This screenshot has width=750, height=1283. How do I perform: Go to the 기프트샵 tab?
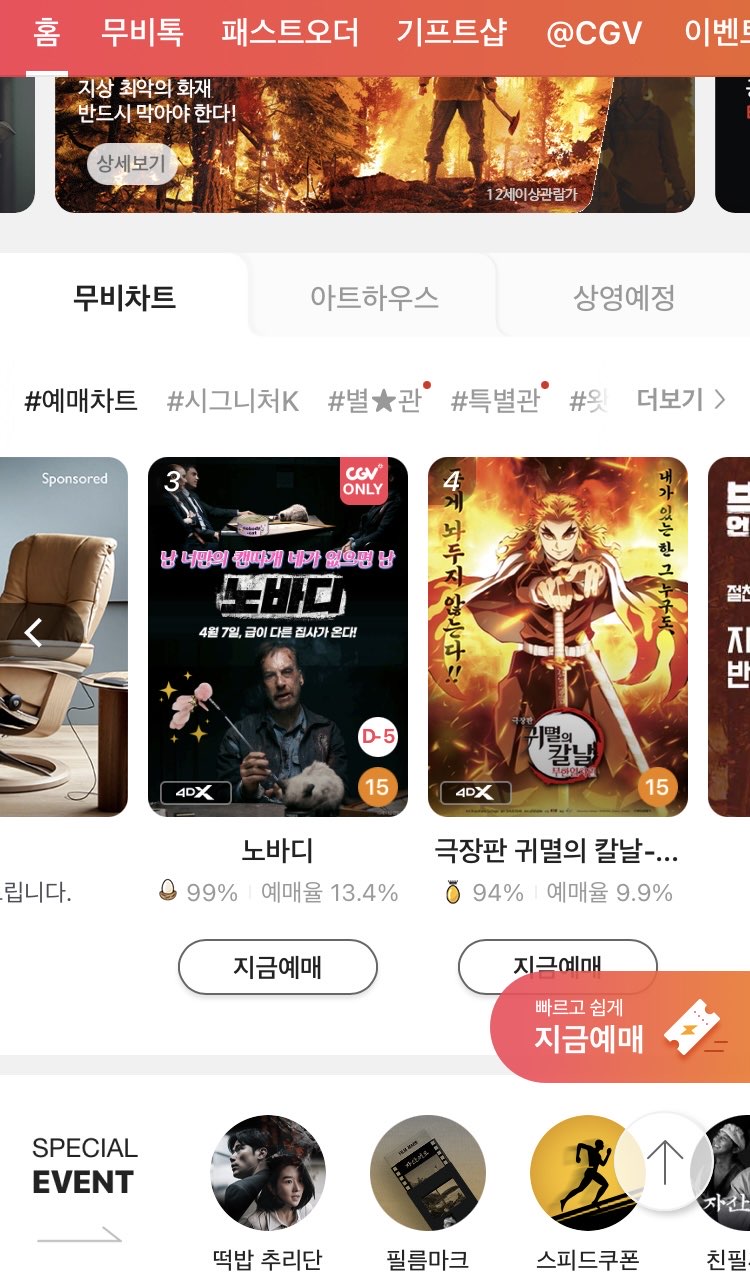(451, 33)
